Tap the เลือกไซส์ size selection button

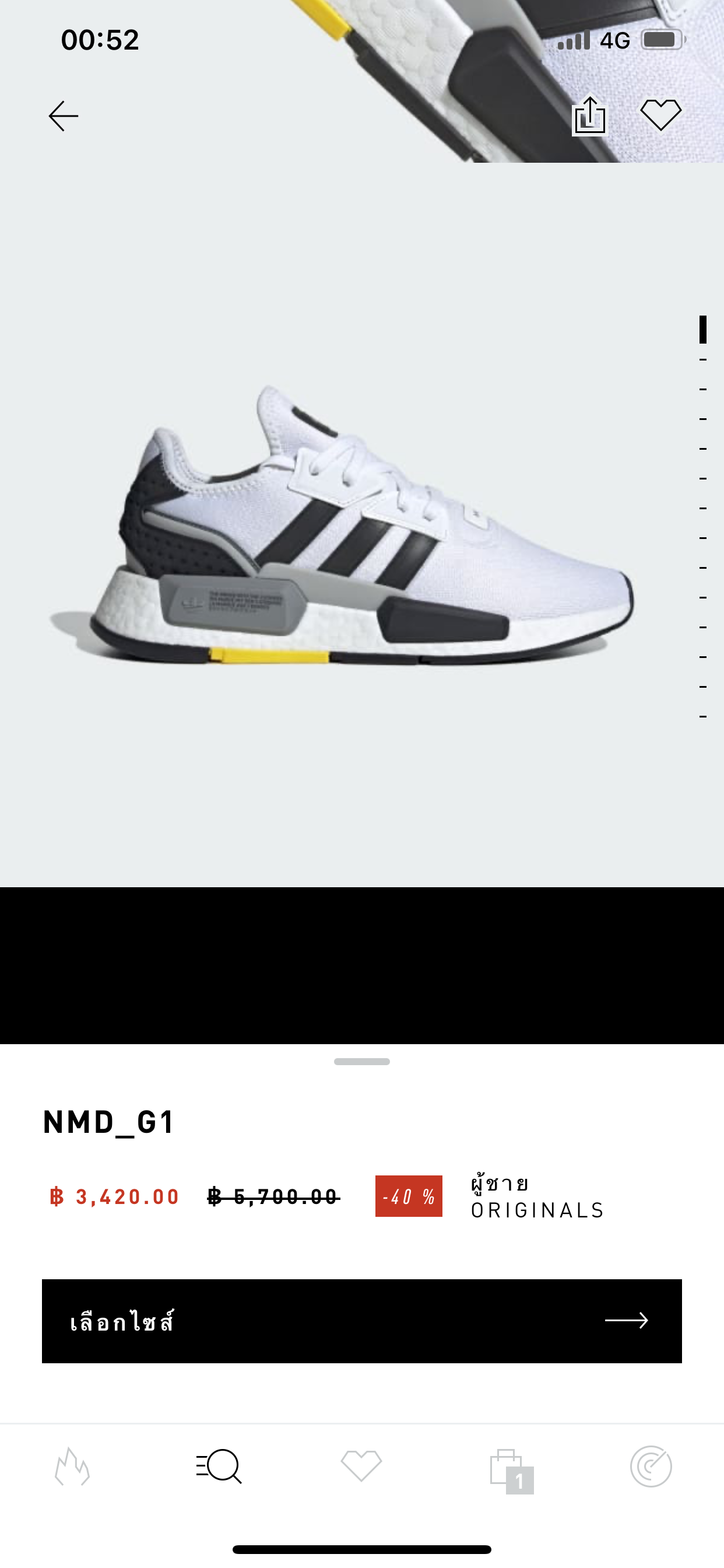(x=361, y=1321)
